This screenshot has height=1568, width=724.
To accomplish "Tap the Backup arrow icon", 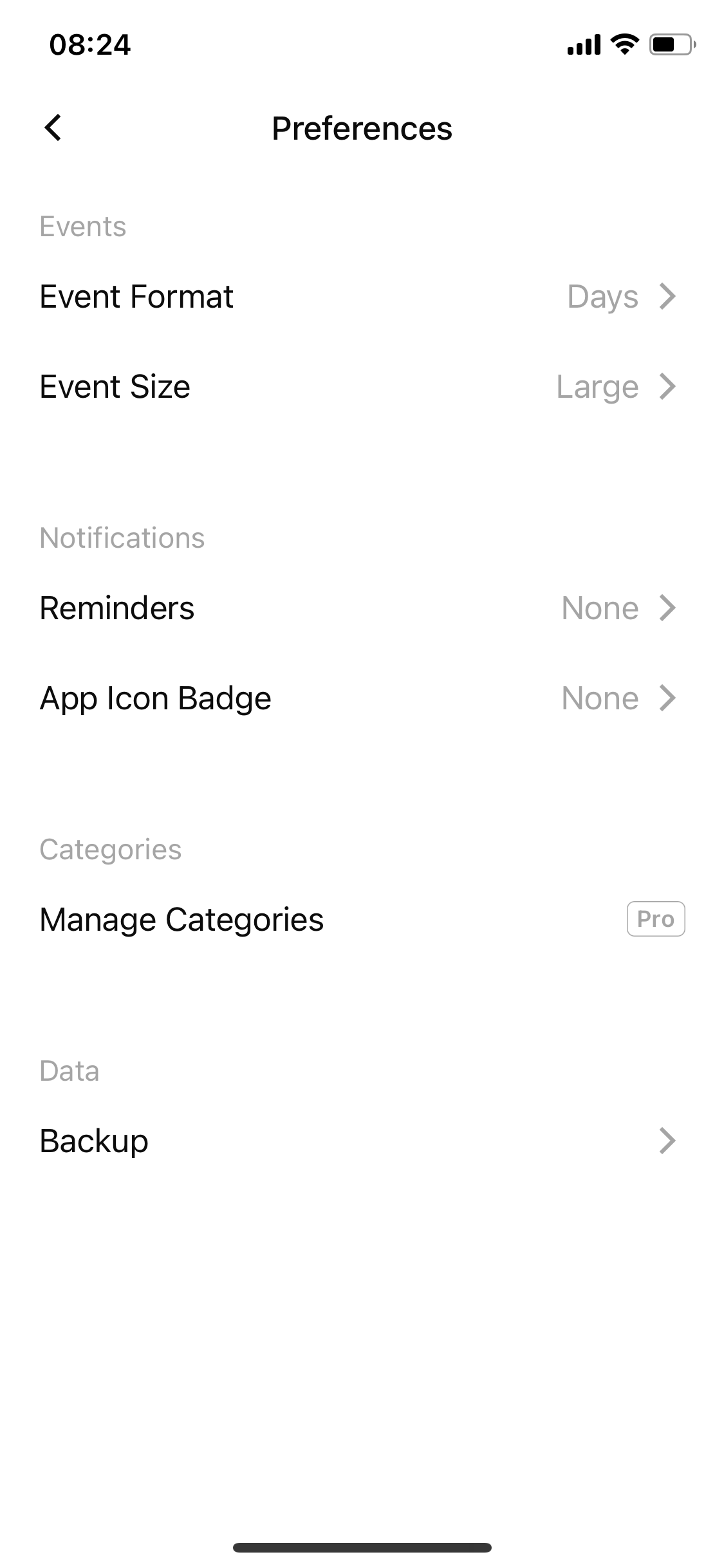I will point(668,1140).
